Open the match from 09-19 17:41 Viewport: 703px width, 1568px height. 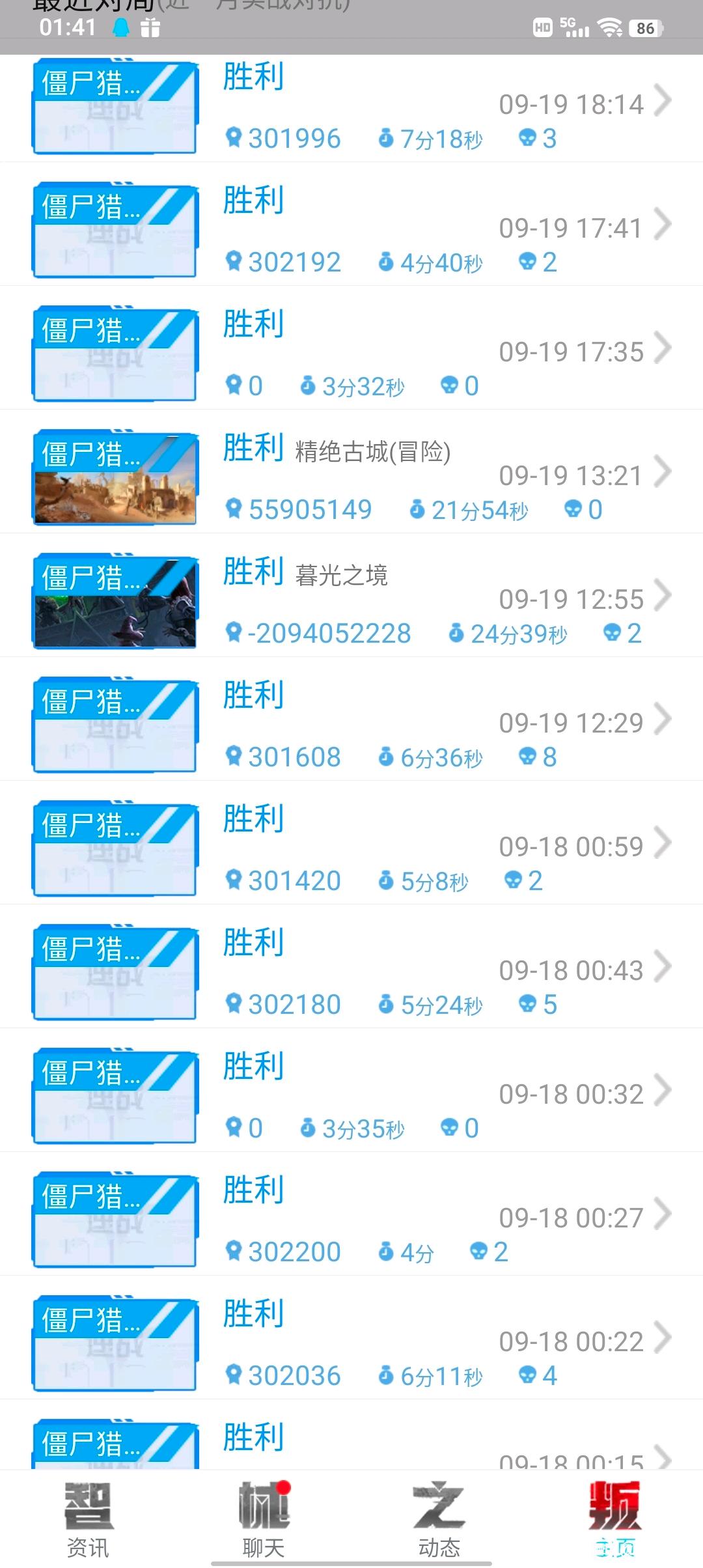coord(351,224)
